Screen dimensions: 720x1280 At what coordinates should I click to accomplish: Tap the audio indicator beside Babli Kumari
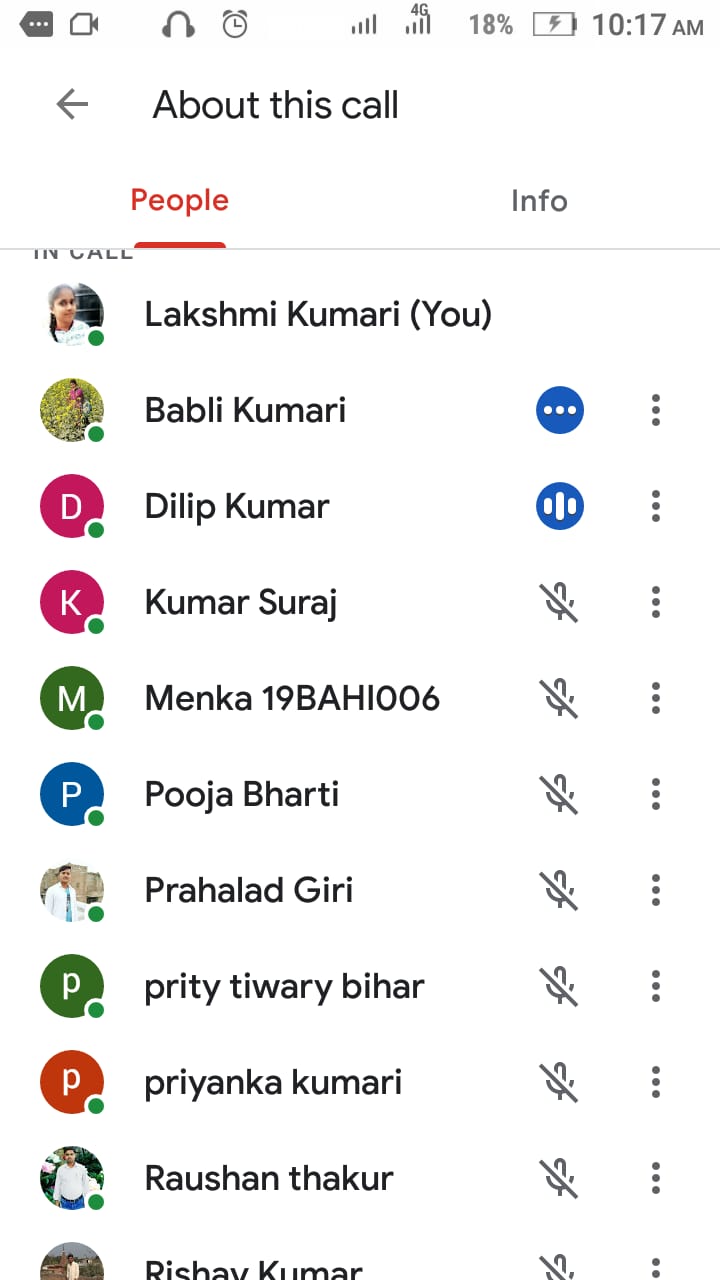(x=560, y=410)
